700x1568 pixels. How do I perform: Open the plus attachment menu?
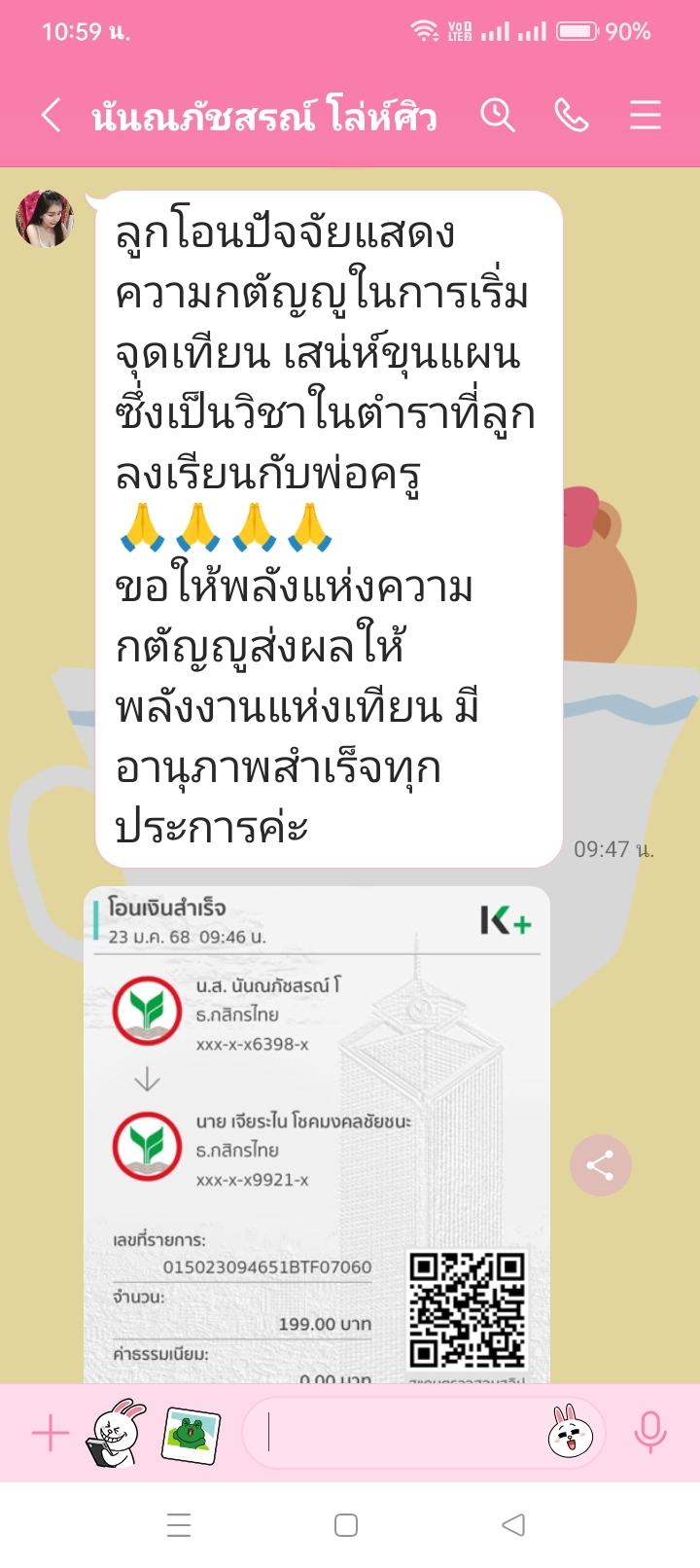point(51,1433)
